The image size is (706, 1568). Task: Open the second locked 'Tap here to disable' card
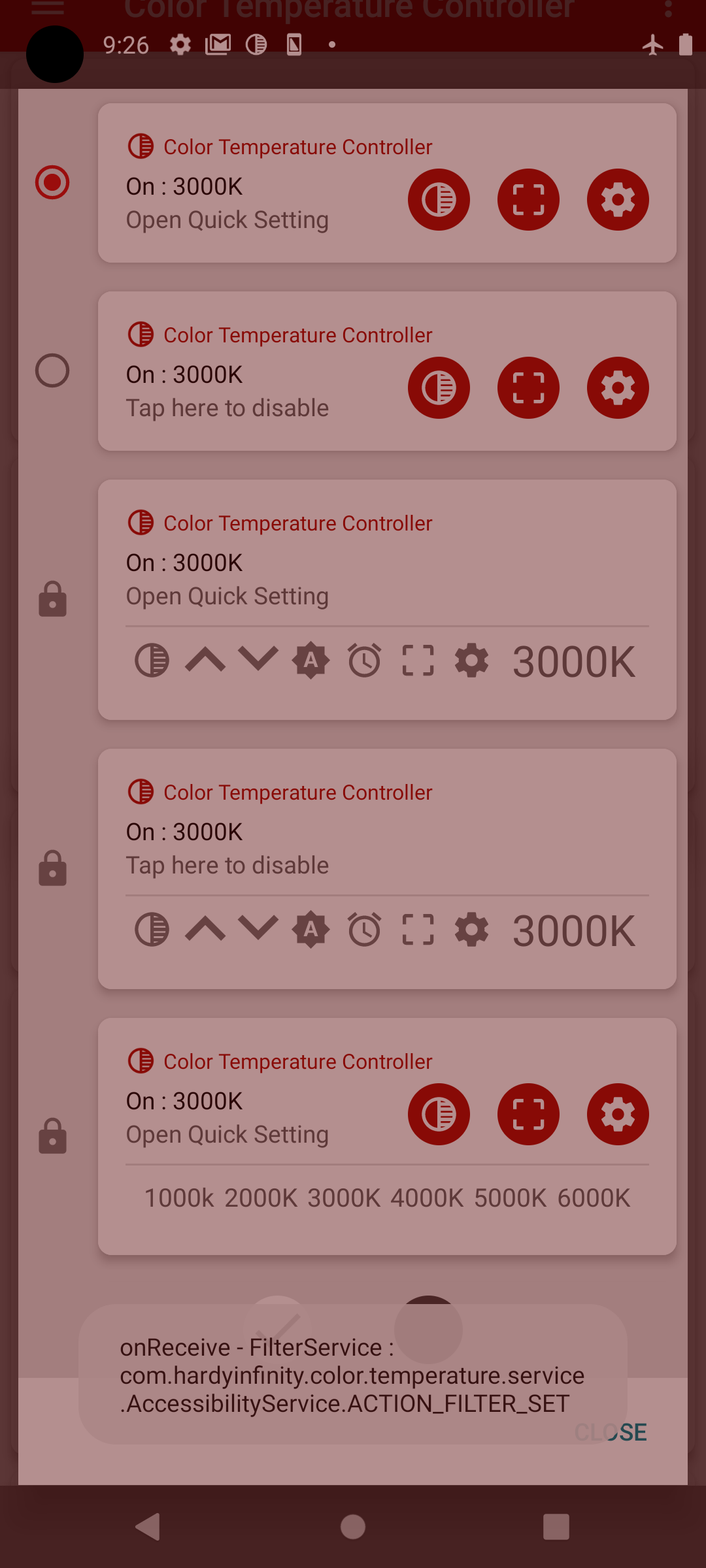[387, 868]
